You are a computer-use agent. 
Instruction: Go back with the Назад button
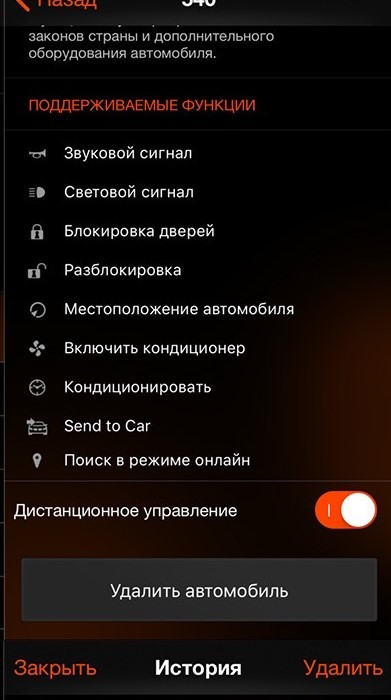point(56,4)
